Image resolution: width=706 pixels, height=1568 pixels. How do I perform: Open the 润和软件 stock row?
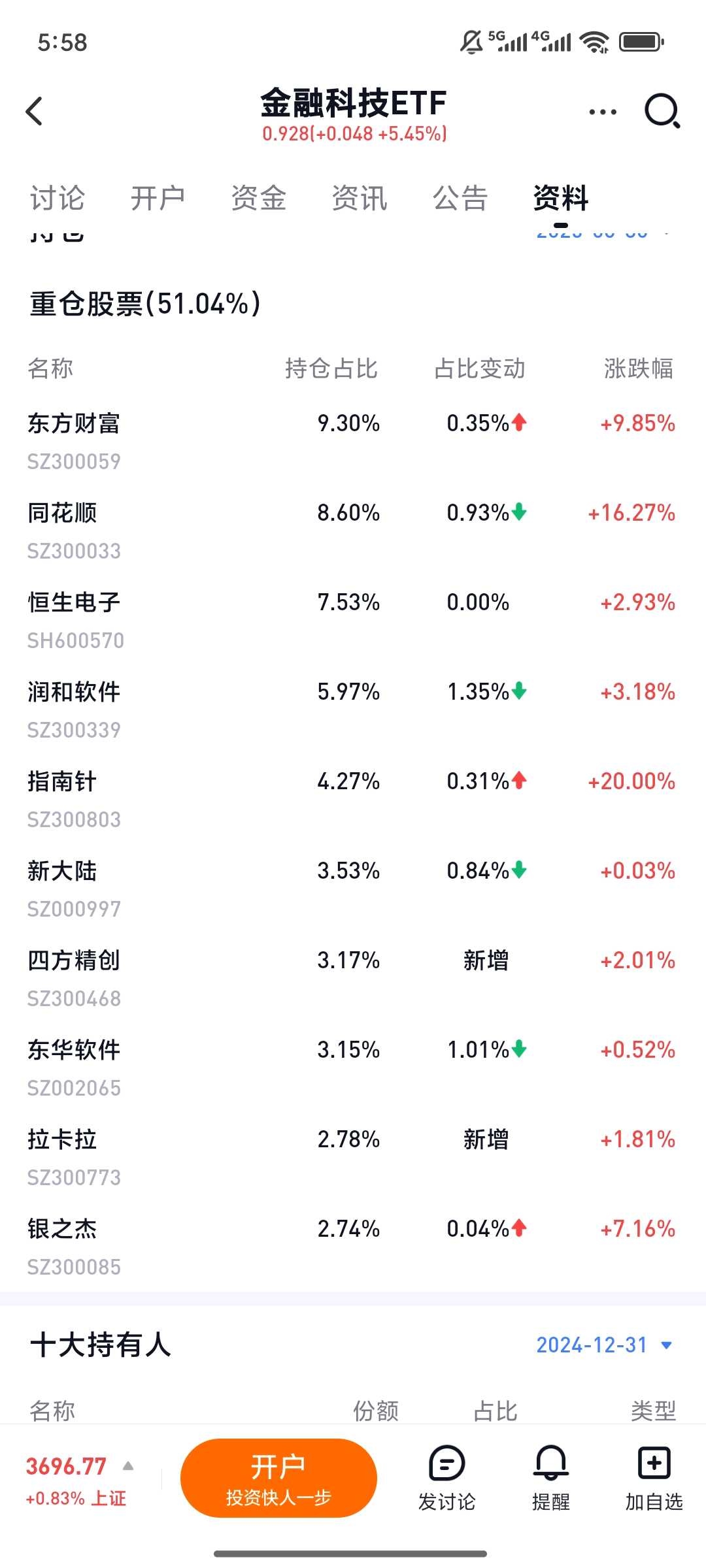353,710
